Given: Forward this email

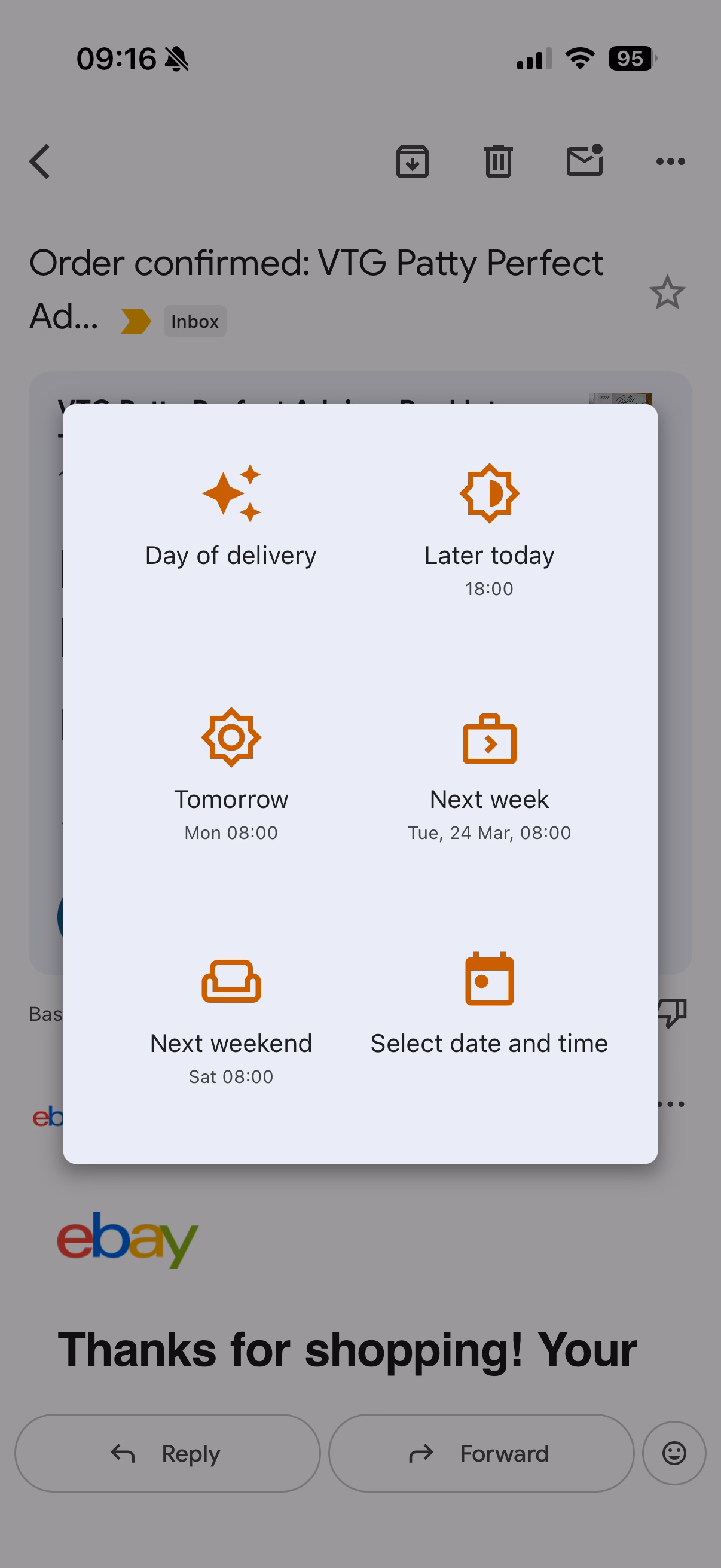Looking at the screenshot, I should pyautogui.click(x=481, y=1453).
